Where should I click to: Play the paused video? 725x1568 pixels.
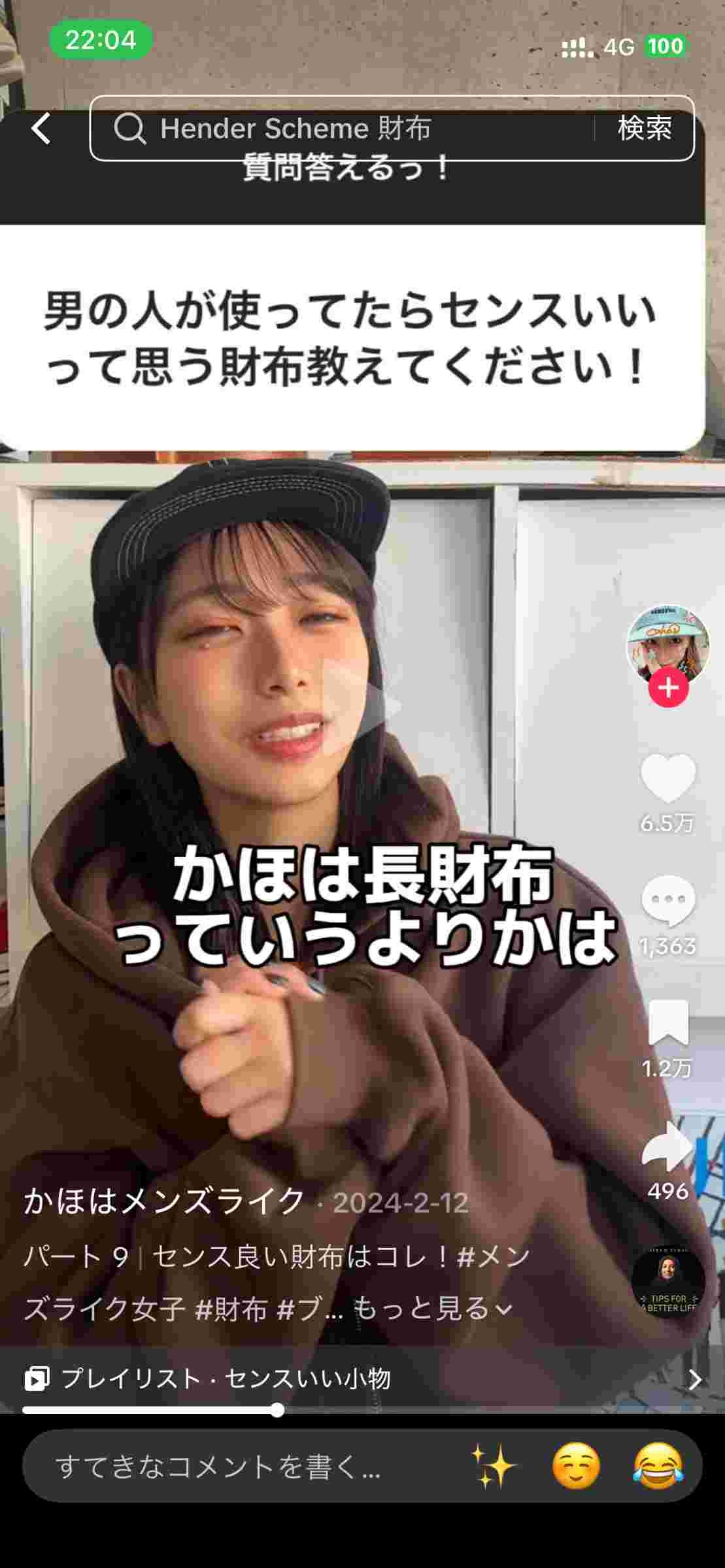click(363, 706)
